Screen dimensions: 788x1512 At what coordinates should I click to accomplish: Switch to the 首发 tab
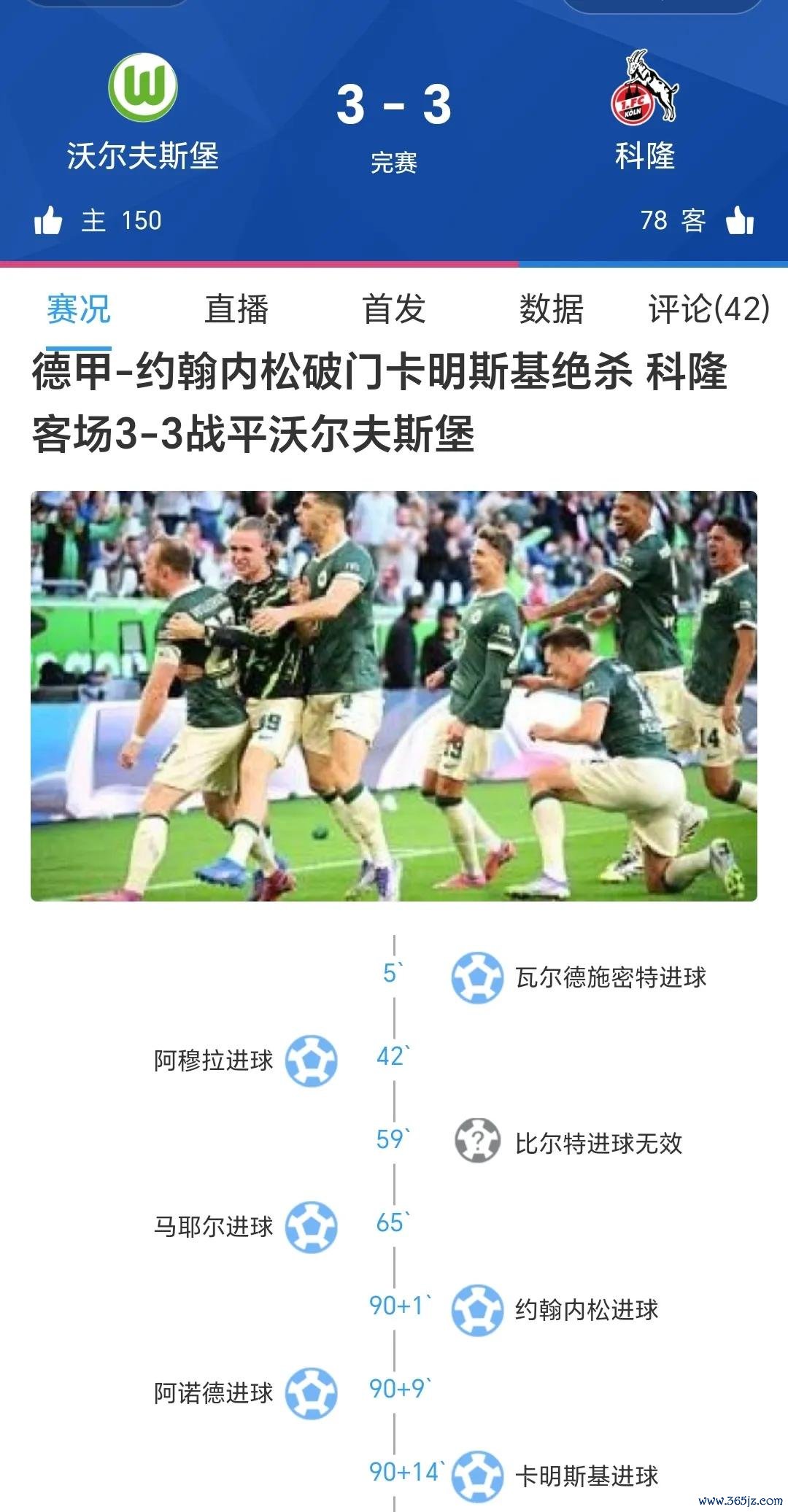[x=394, y=309]
